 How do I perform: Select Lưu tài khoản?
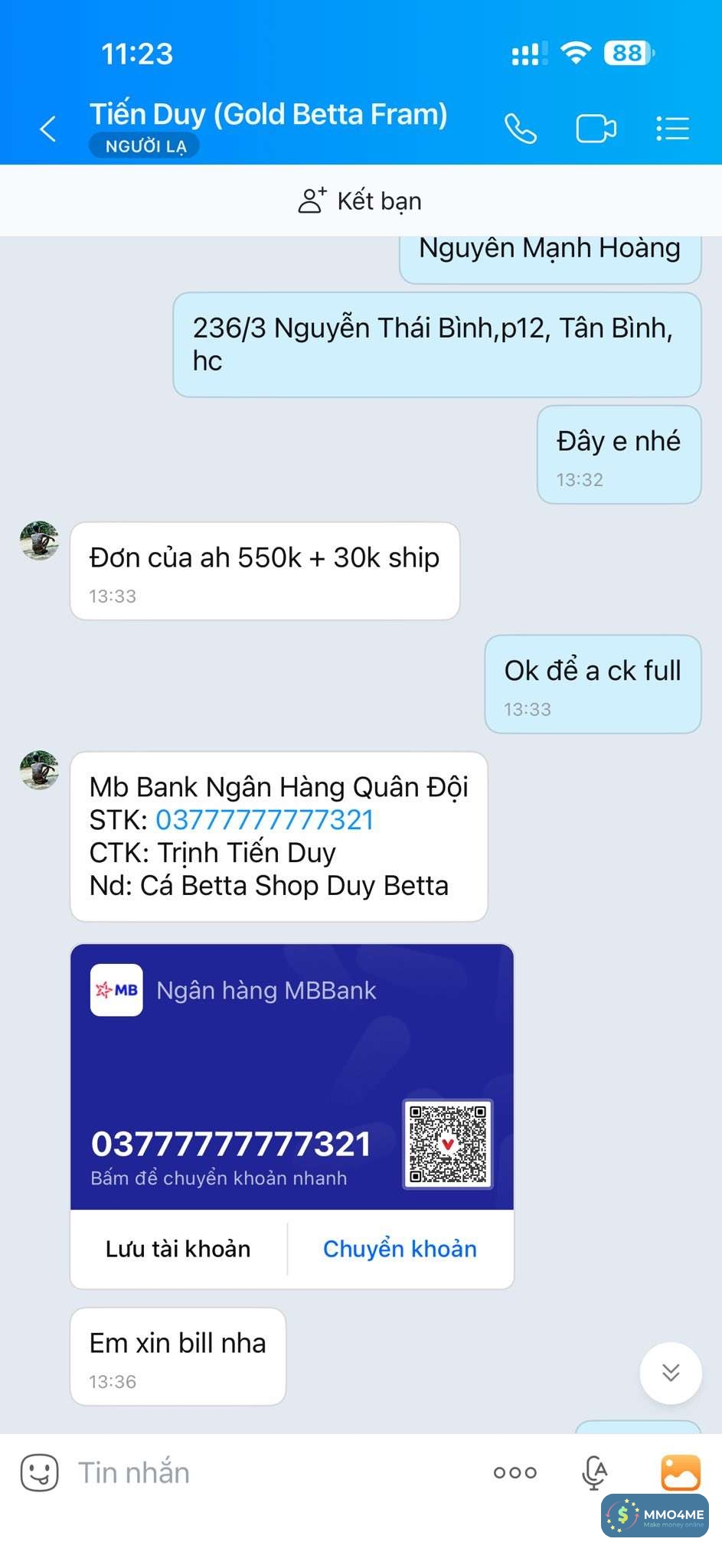[178, 1249]
